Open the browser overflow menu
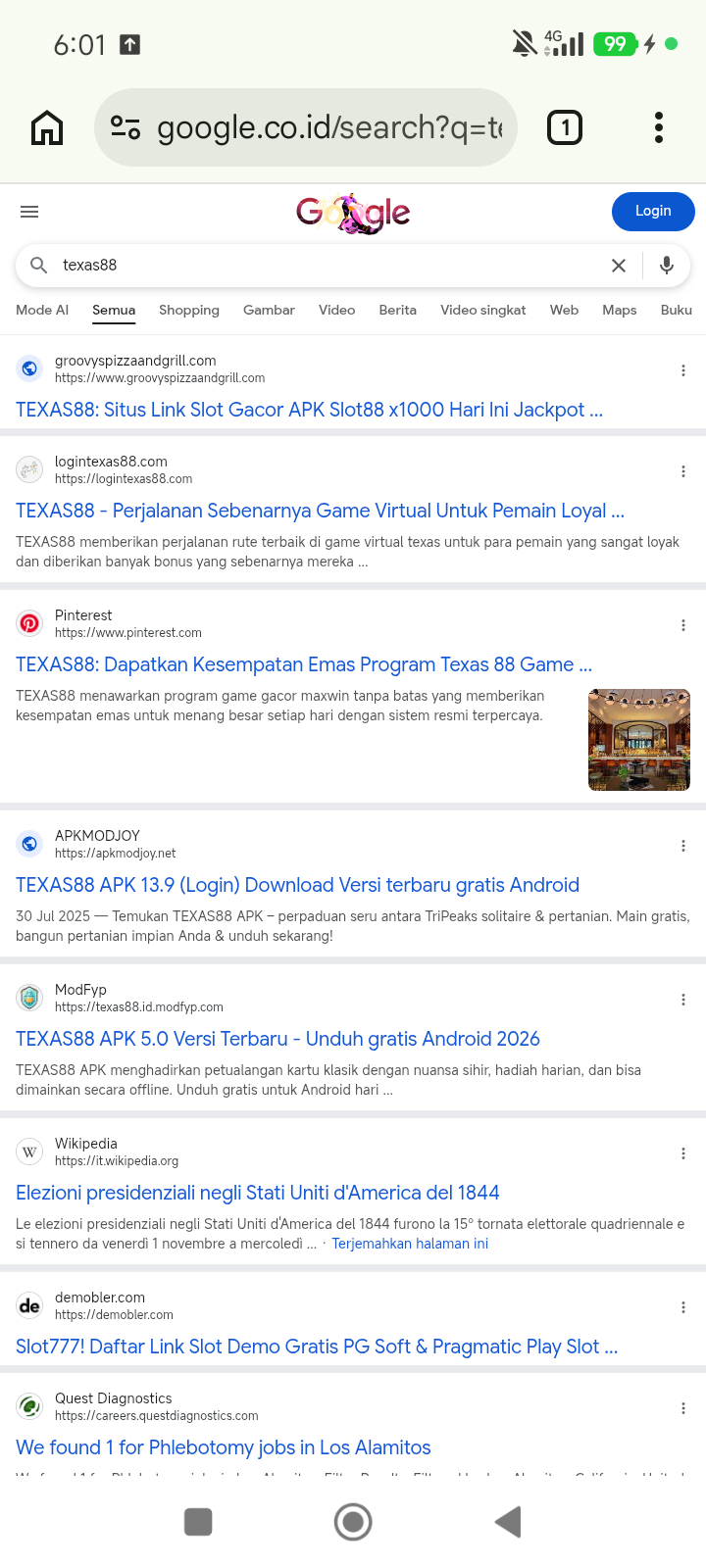Screen dimensions: 706x1568 tap(659, 127)
